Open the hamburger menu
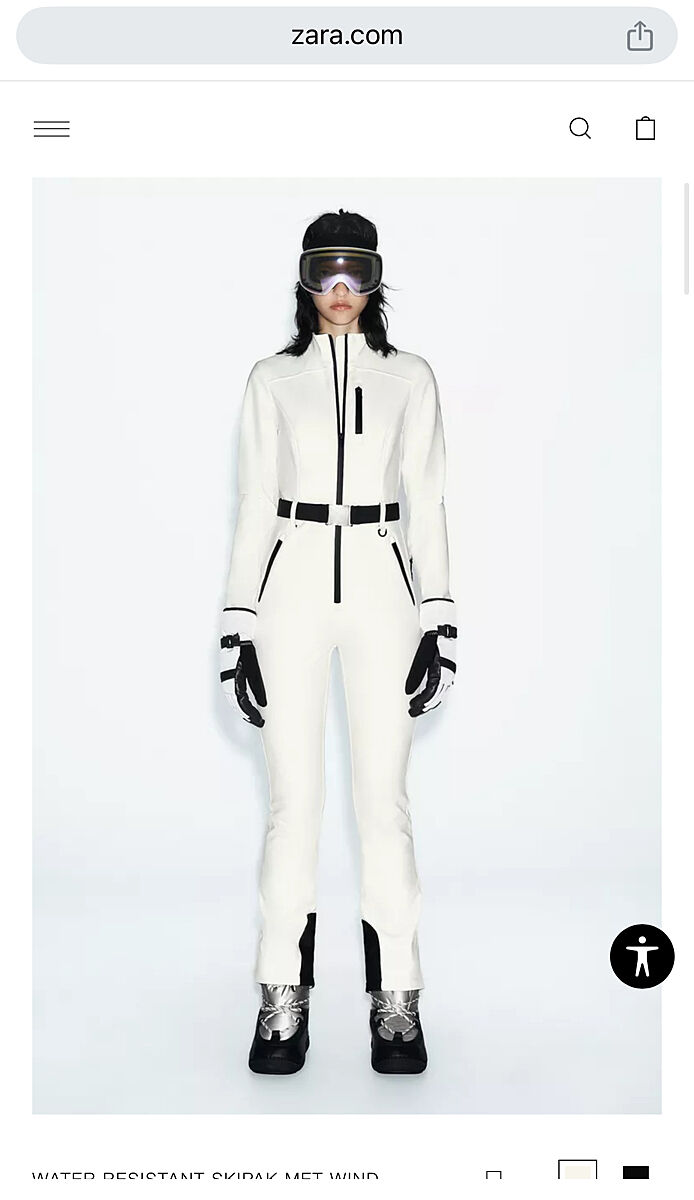Screen dimensions: 694x1200 (52, 129)
